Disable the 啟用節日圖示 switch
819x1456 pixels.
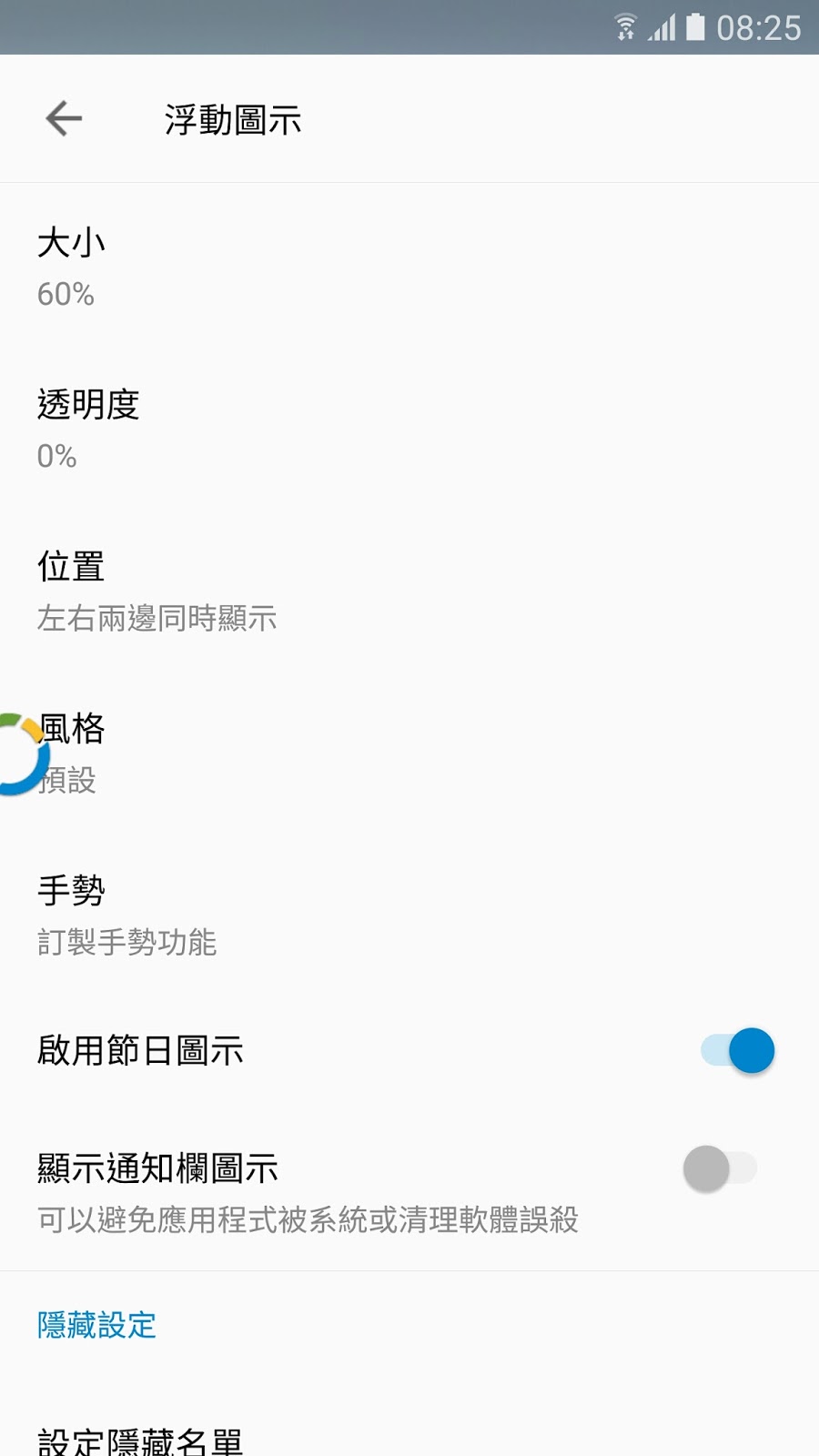[737, 1050]
